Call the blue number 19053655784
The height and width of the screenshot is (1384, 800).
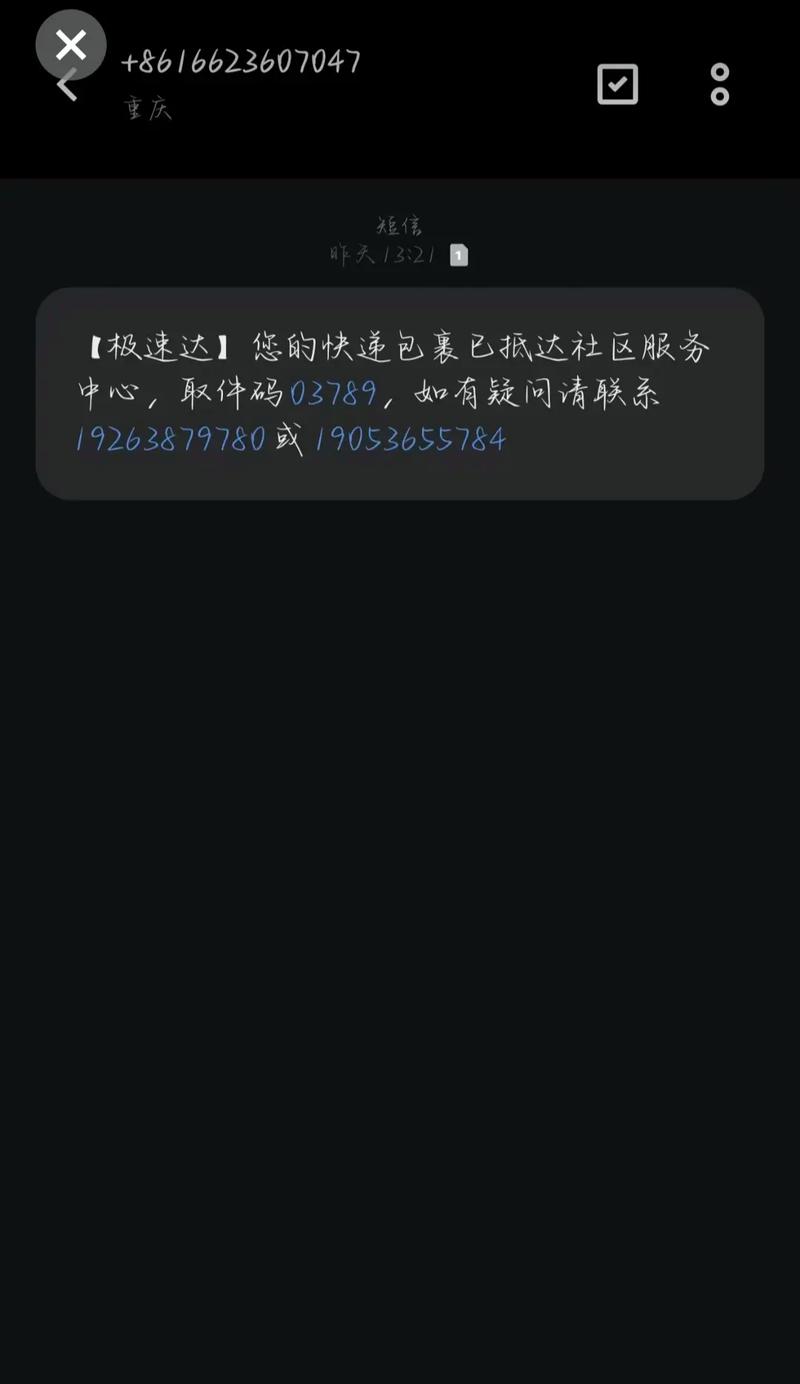(410, 439)
